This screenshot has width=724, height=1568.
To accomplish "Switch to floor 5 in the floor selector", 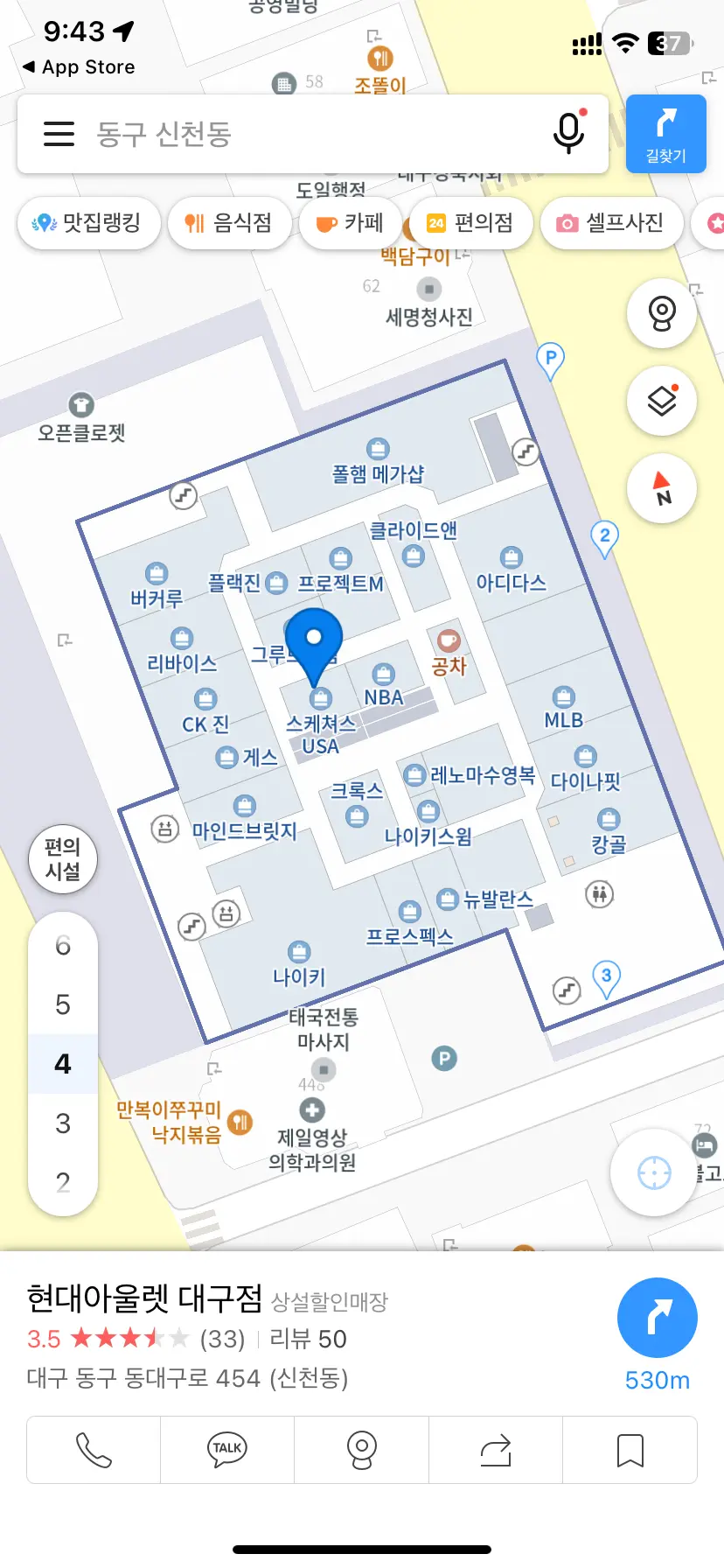I will [x=62, y=1004].
